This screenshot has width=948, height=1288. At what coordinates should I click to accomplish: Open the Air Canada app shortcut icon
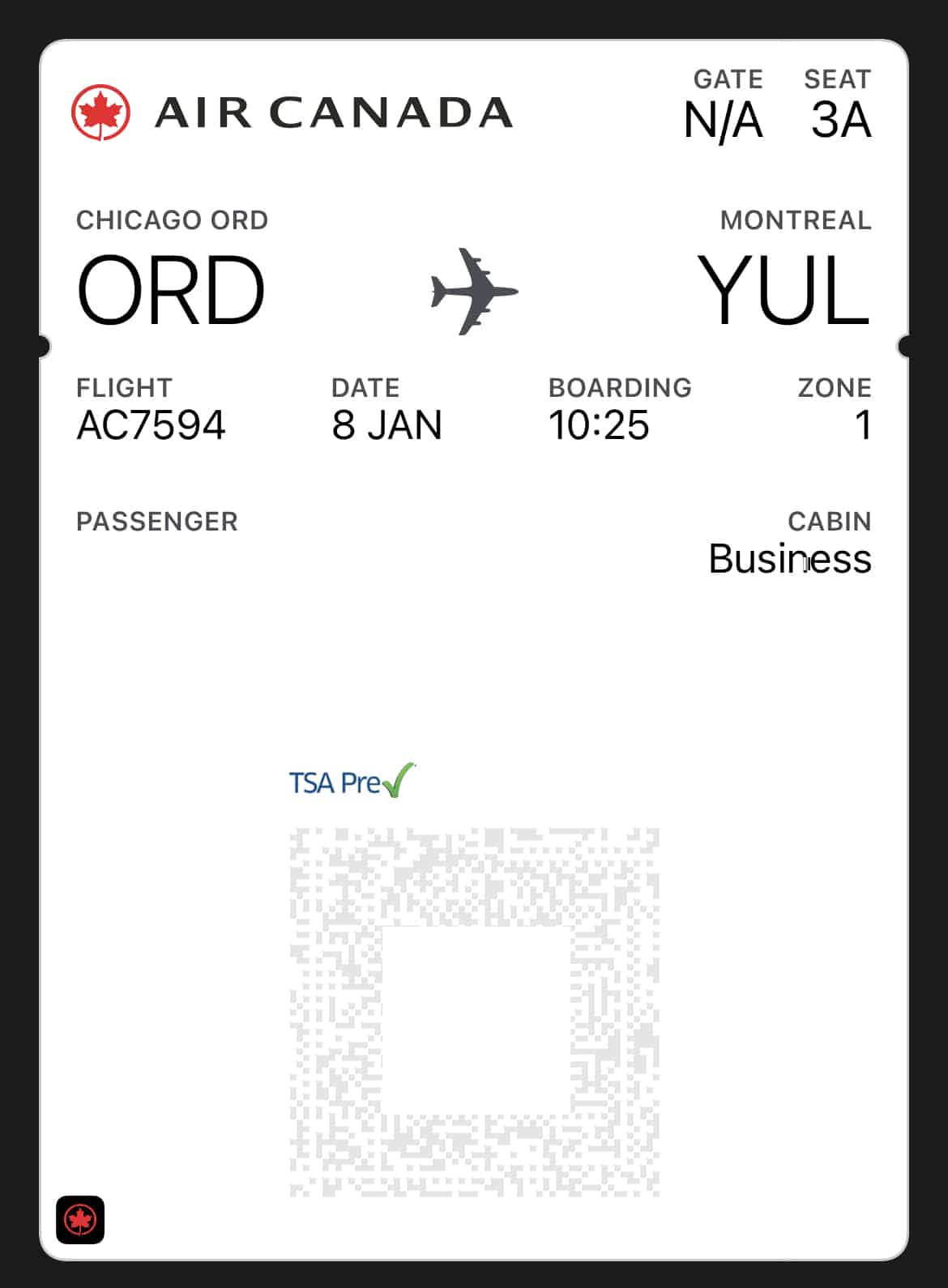pos(80,1219)
